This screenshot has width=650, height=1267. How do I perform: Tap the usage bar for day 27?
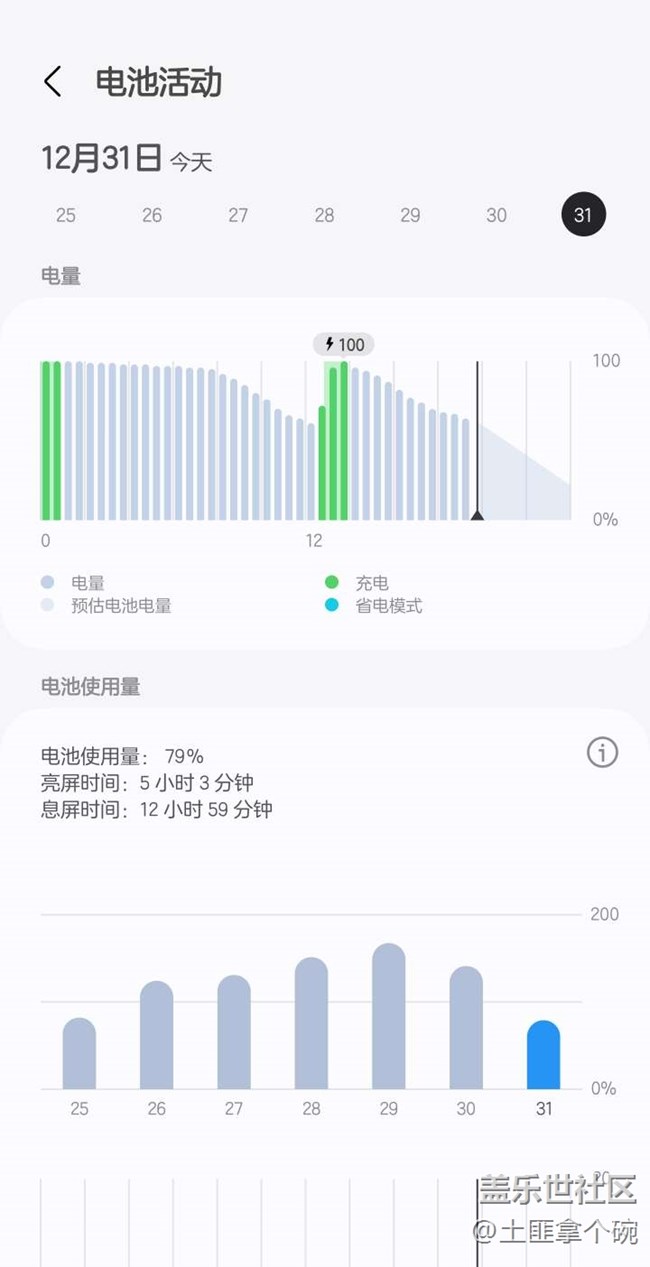pyautogui.click(x=234, y=1033)
